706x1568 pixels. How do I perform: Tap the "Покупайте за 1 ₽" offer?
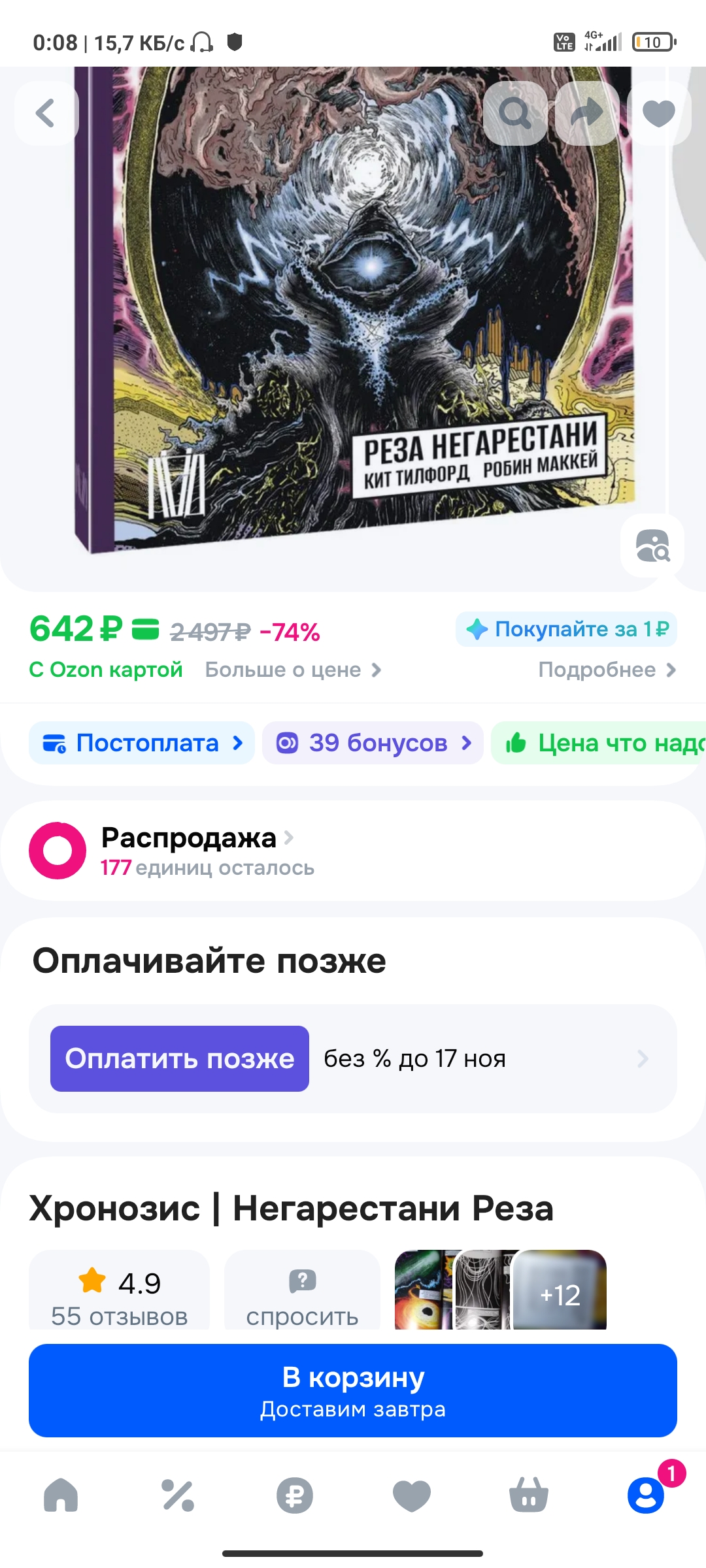click(x=566, y=629)
